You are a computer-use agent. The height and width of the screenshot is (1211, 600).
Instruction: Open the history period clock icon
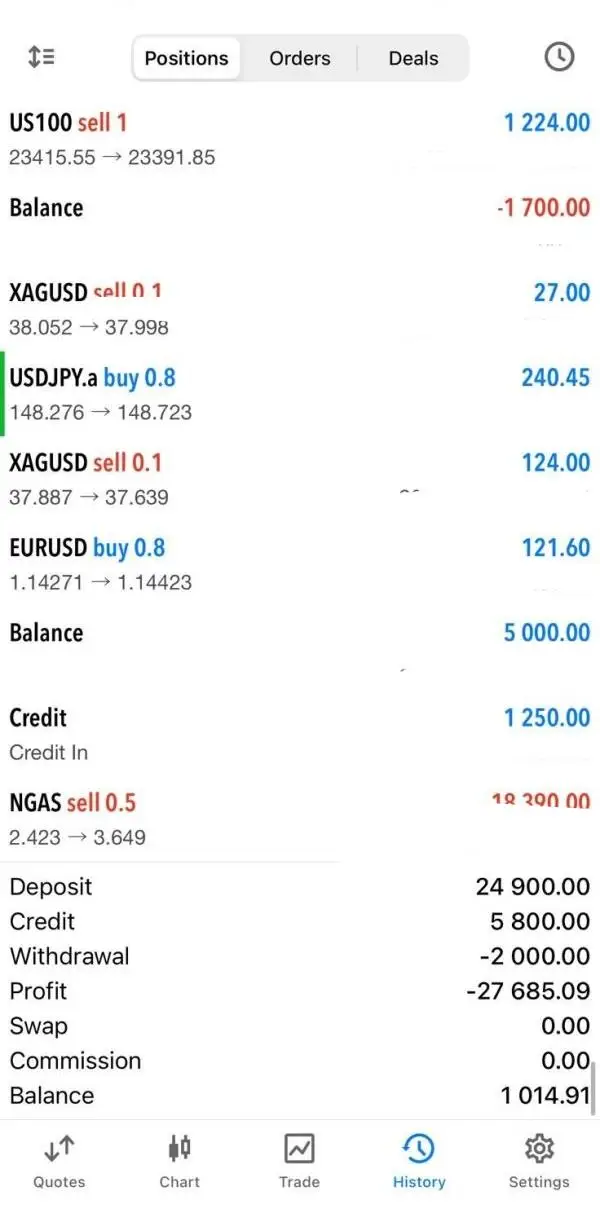click(x=559, y=57)
